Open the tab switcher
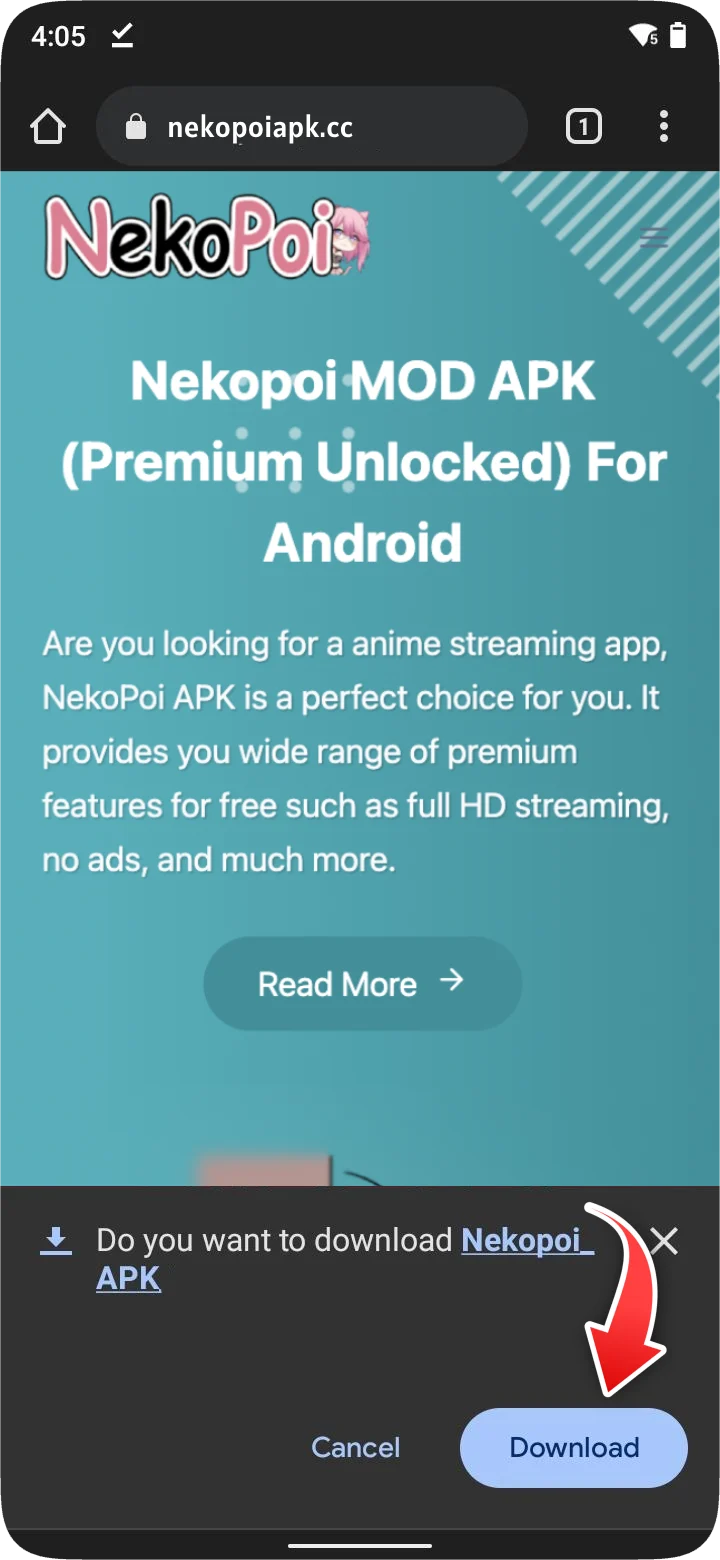This screenshot has height=1560, width=720. click(x=584, y=127)
